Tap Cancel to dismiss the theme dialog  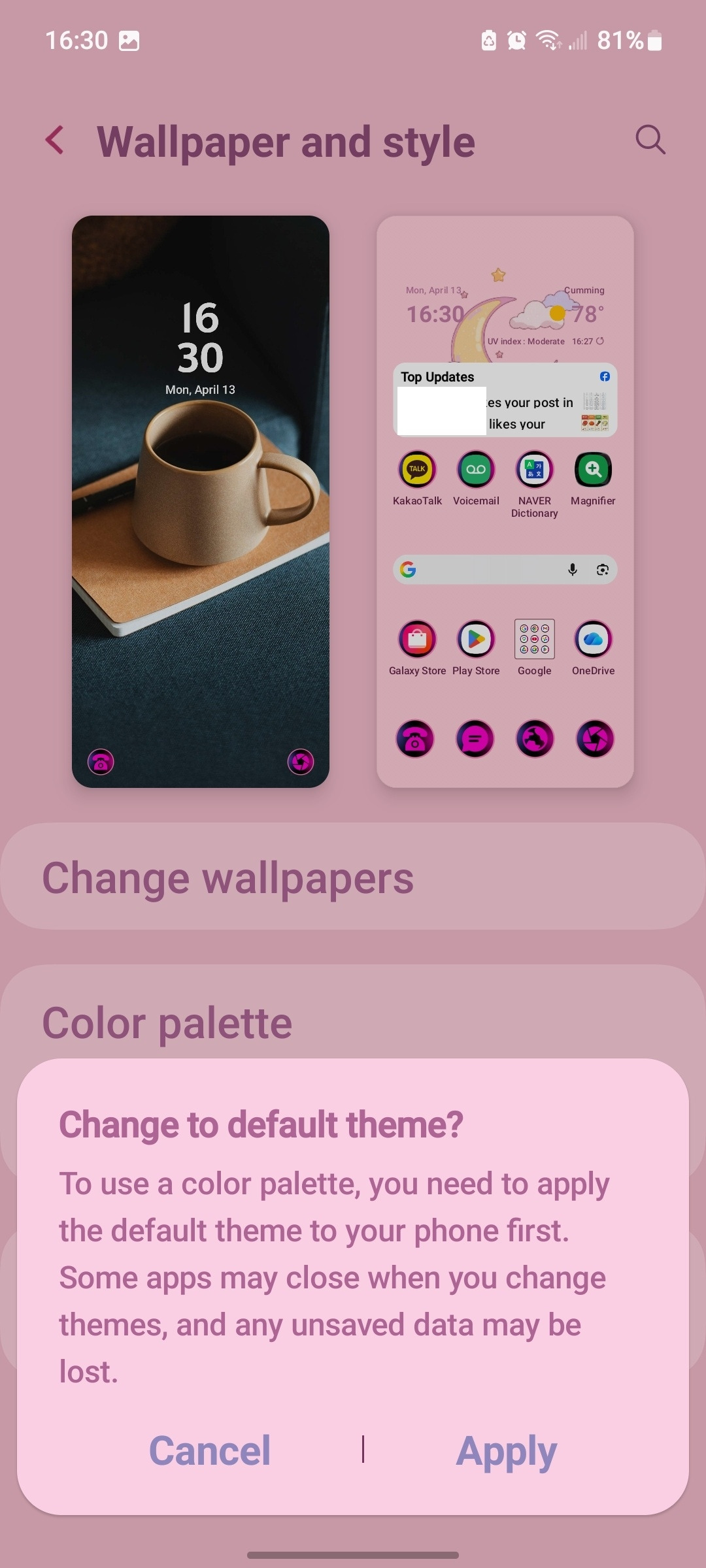(x=210, y=1451)
